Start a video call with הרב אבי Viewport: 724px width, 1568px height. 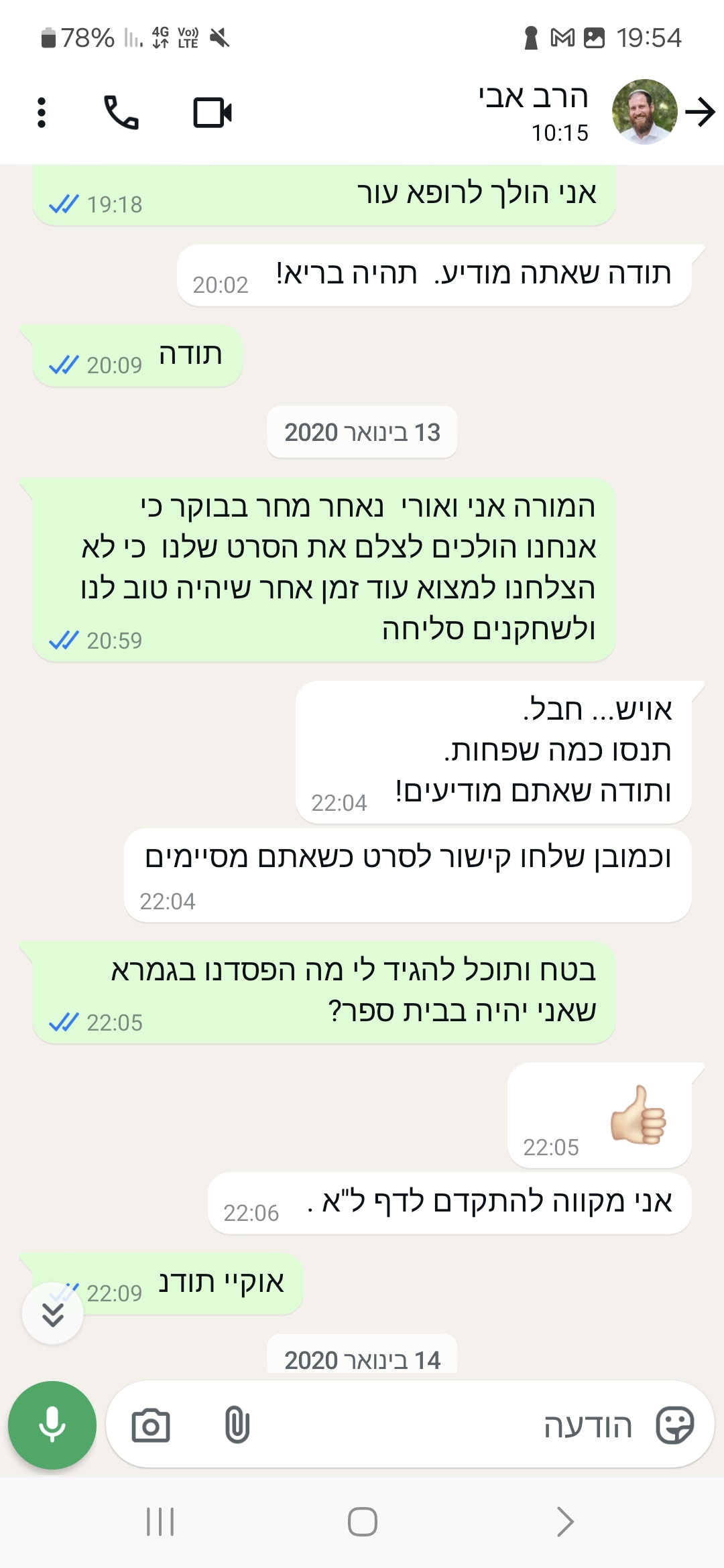[212, 113]
